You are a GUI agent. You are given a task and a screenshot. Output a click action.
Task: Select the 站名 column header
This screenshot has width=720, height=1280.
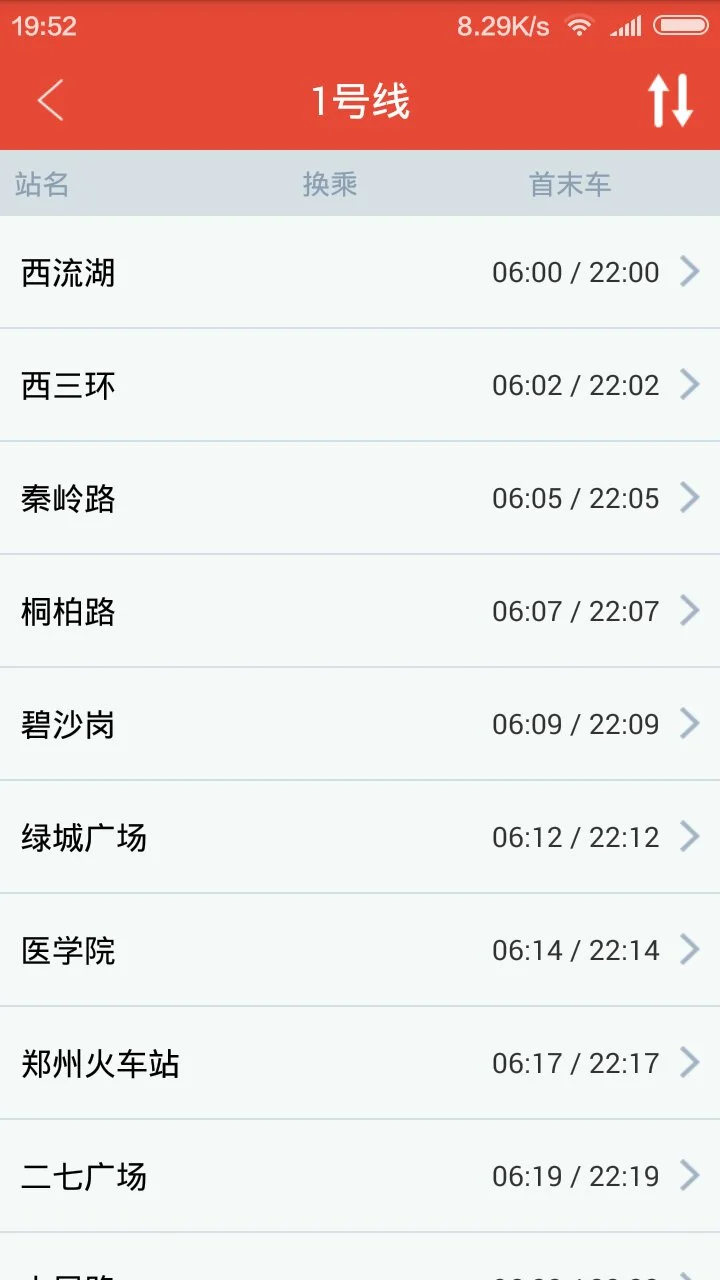(42, 183)
